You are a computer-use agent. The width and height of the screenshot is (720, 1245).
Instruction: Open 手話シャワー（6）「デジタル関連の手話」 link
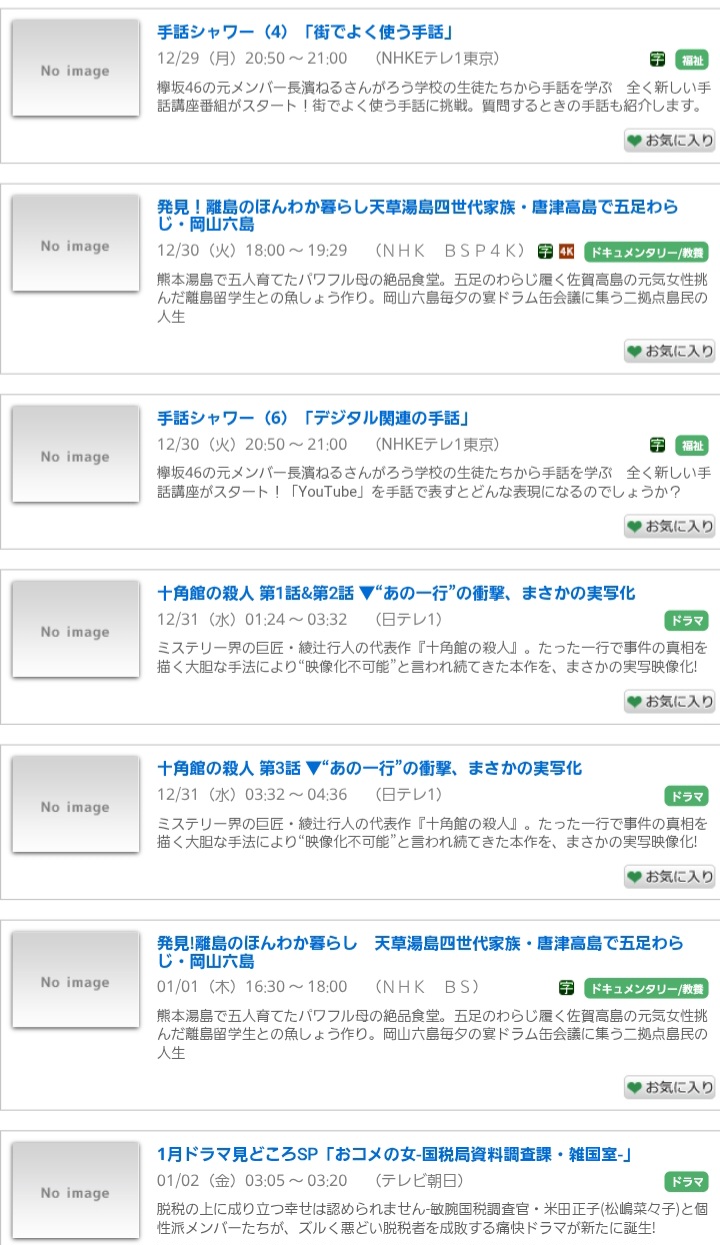(x=313, y=417)
